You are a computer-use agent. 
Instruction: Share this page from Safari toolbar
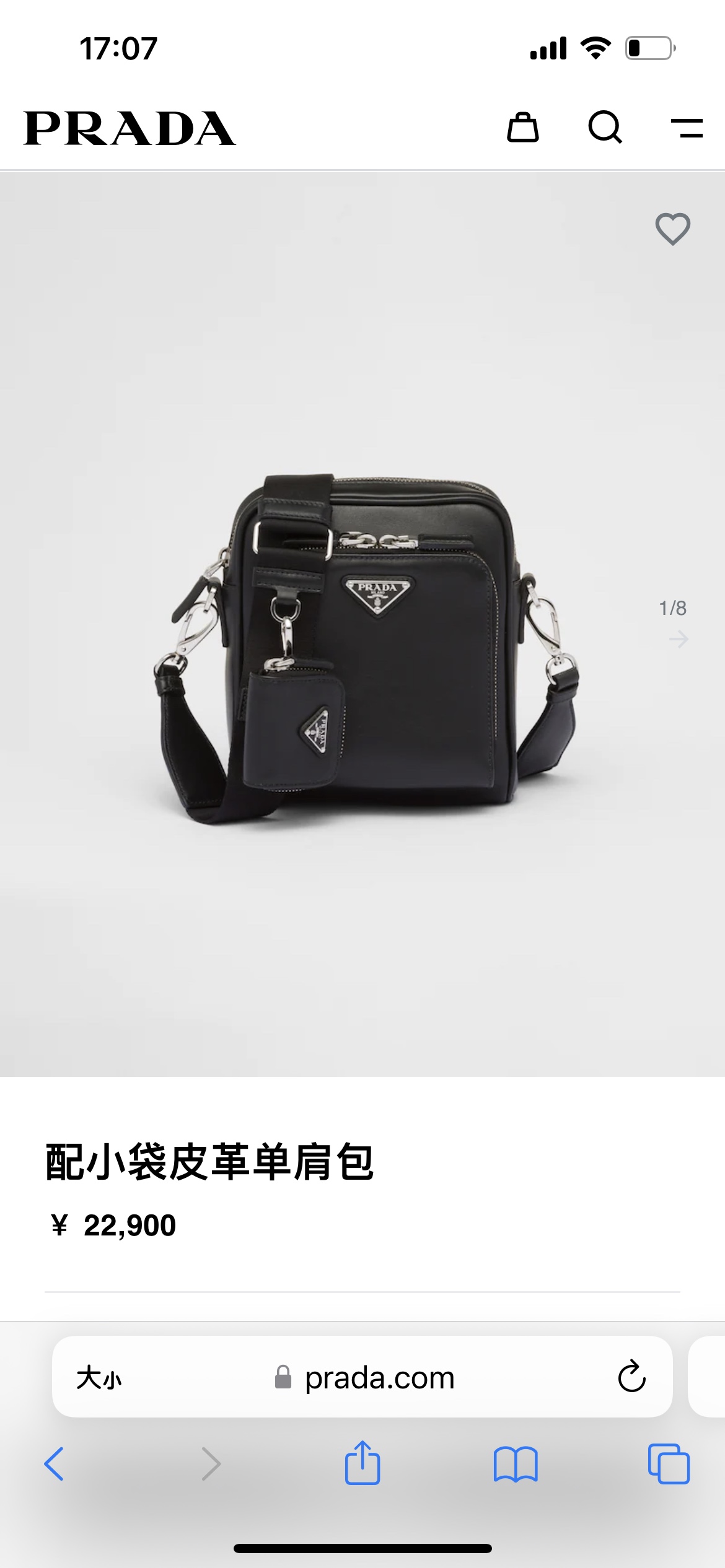click(362, 1463)
